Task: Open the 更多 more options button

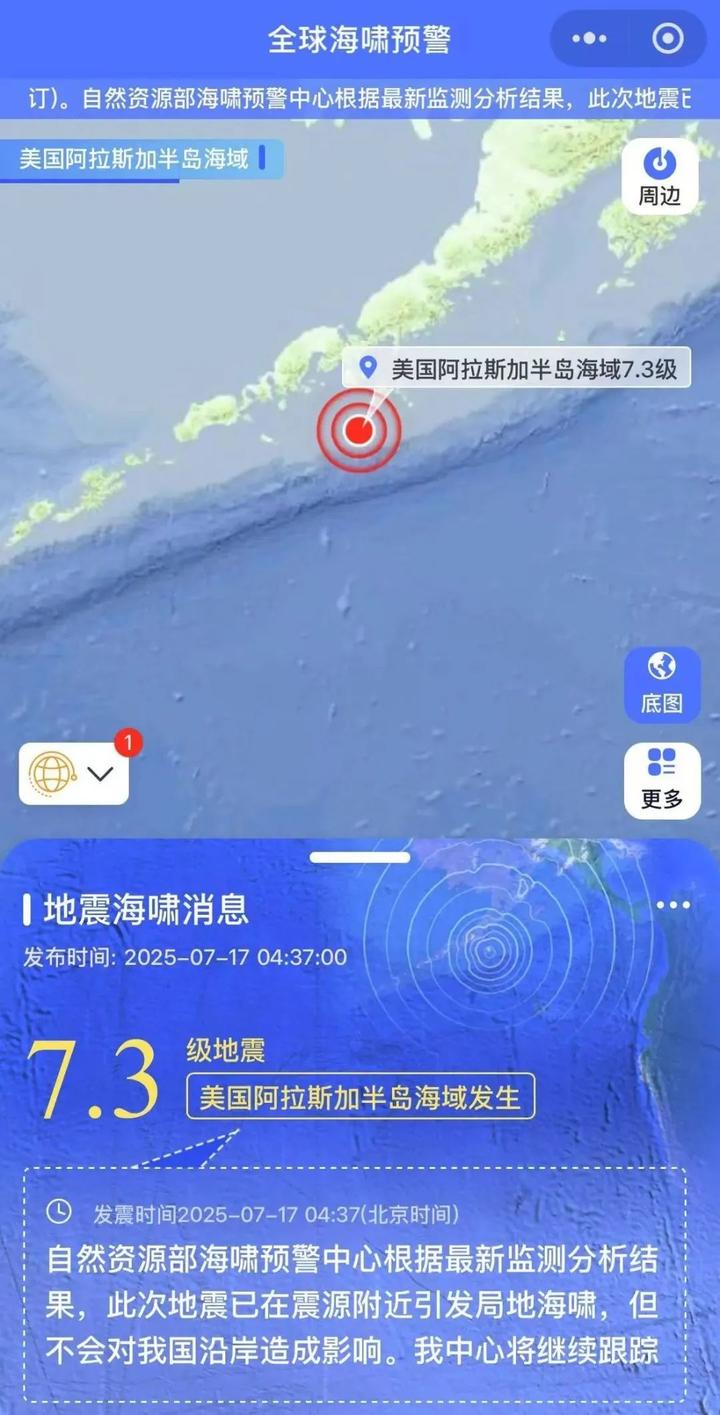Action: pyautogui.click(x=661, y=780)
